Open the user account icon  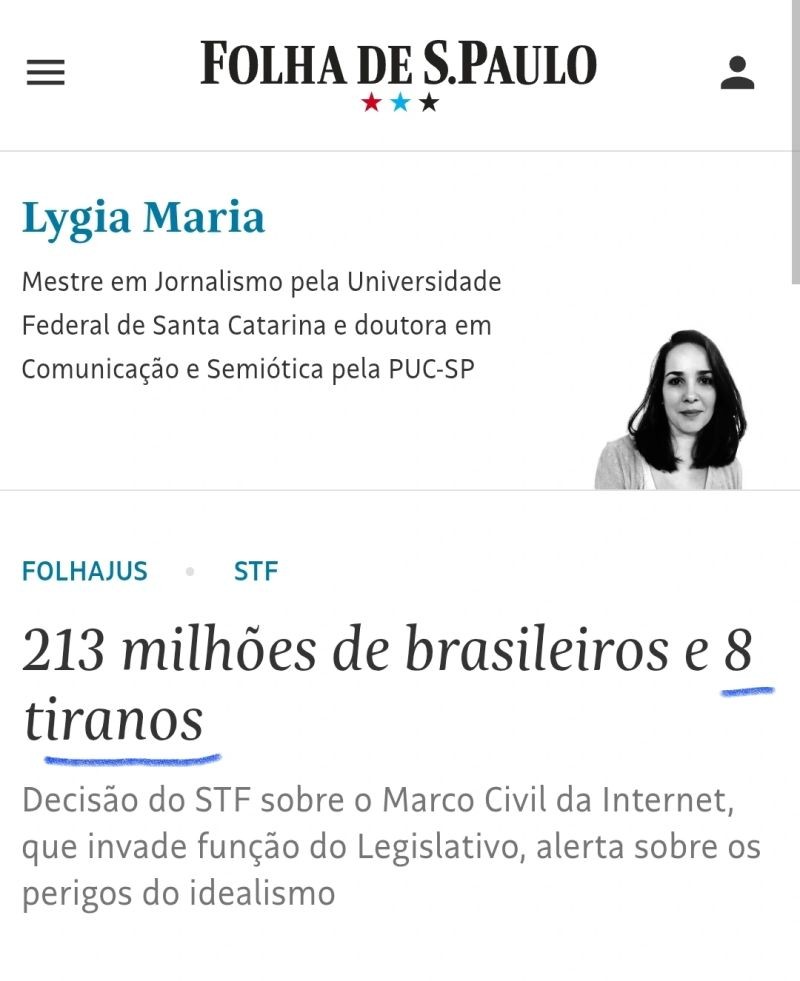[x=737, y=72]
